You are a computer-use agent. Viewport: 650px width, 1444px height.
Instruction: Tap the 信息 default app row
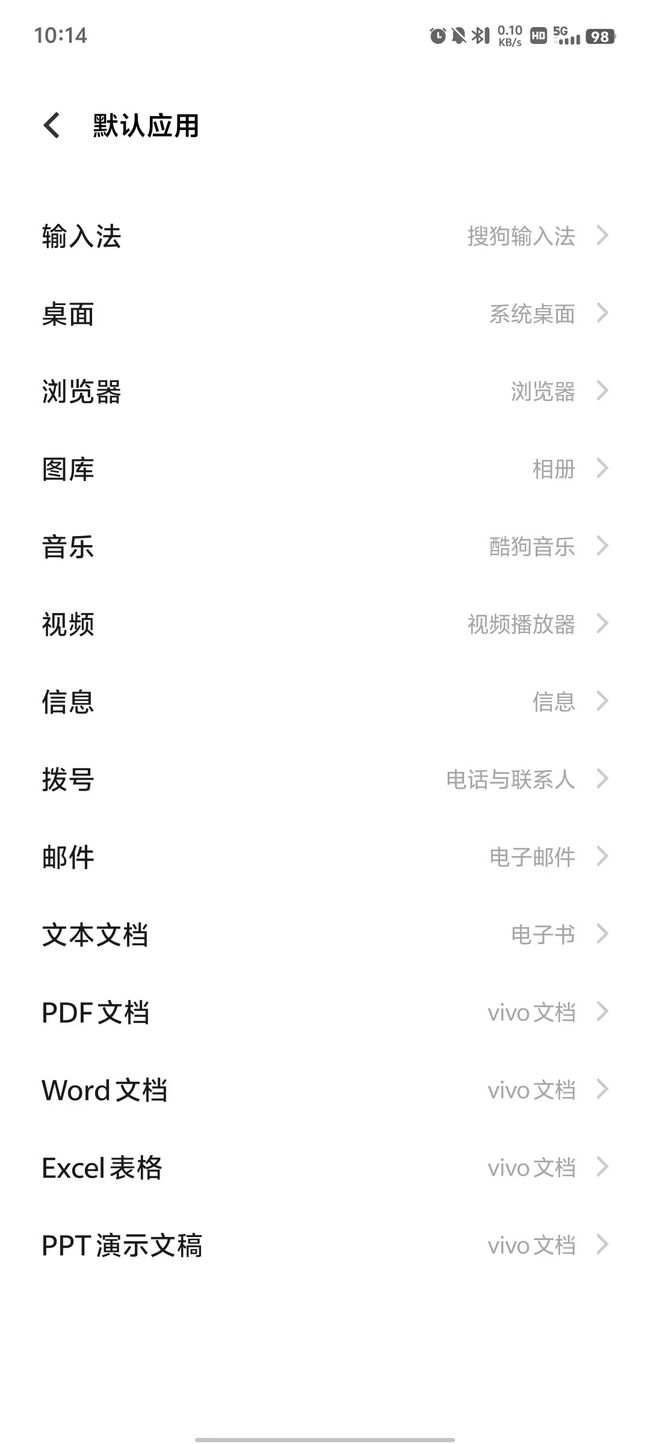tap(325, 702)
